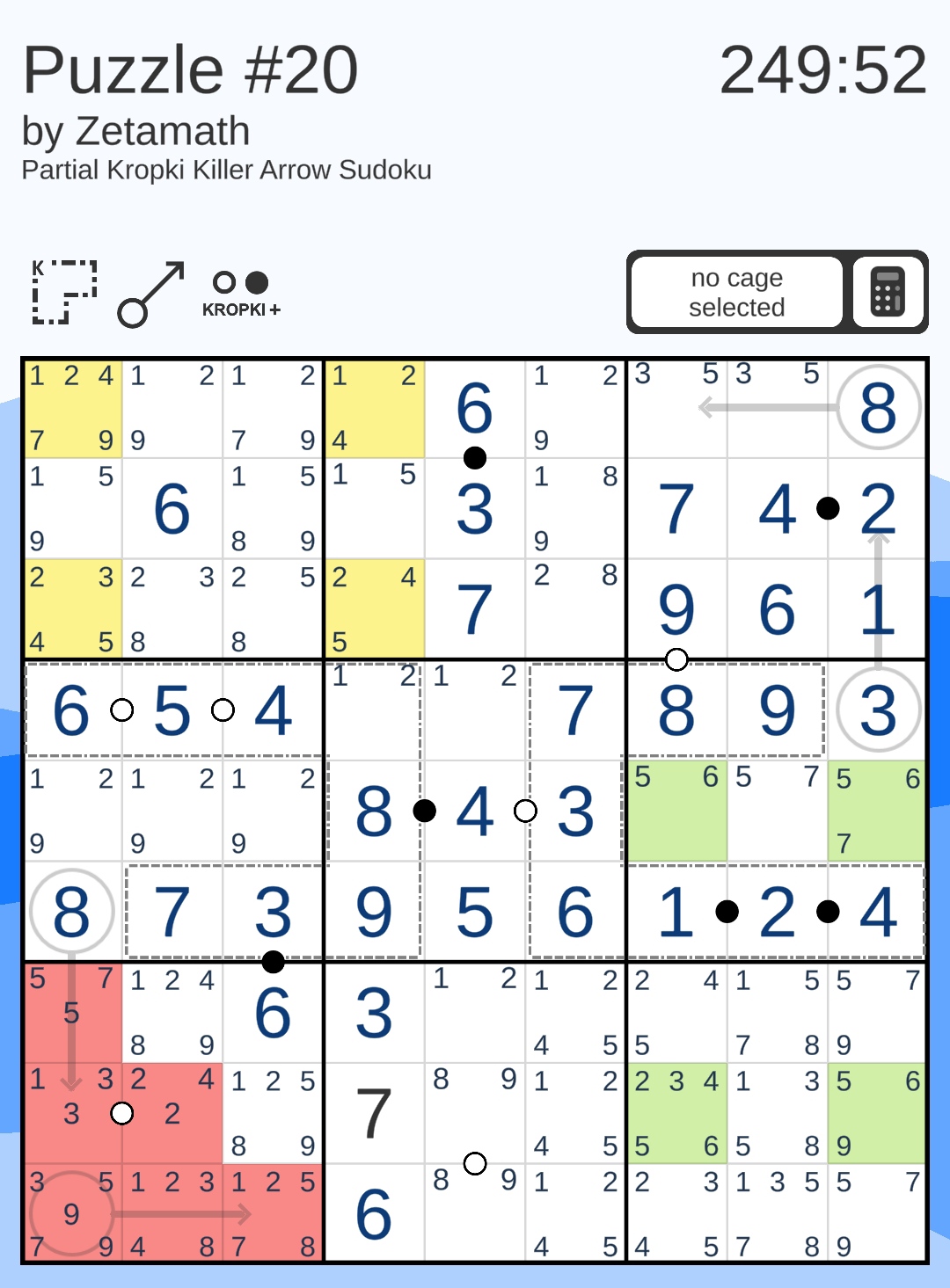Select the circled 9 cell in the red cage
Viewport: 950px width, 1288px height.
click(x=72, y=1214)
